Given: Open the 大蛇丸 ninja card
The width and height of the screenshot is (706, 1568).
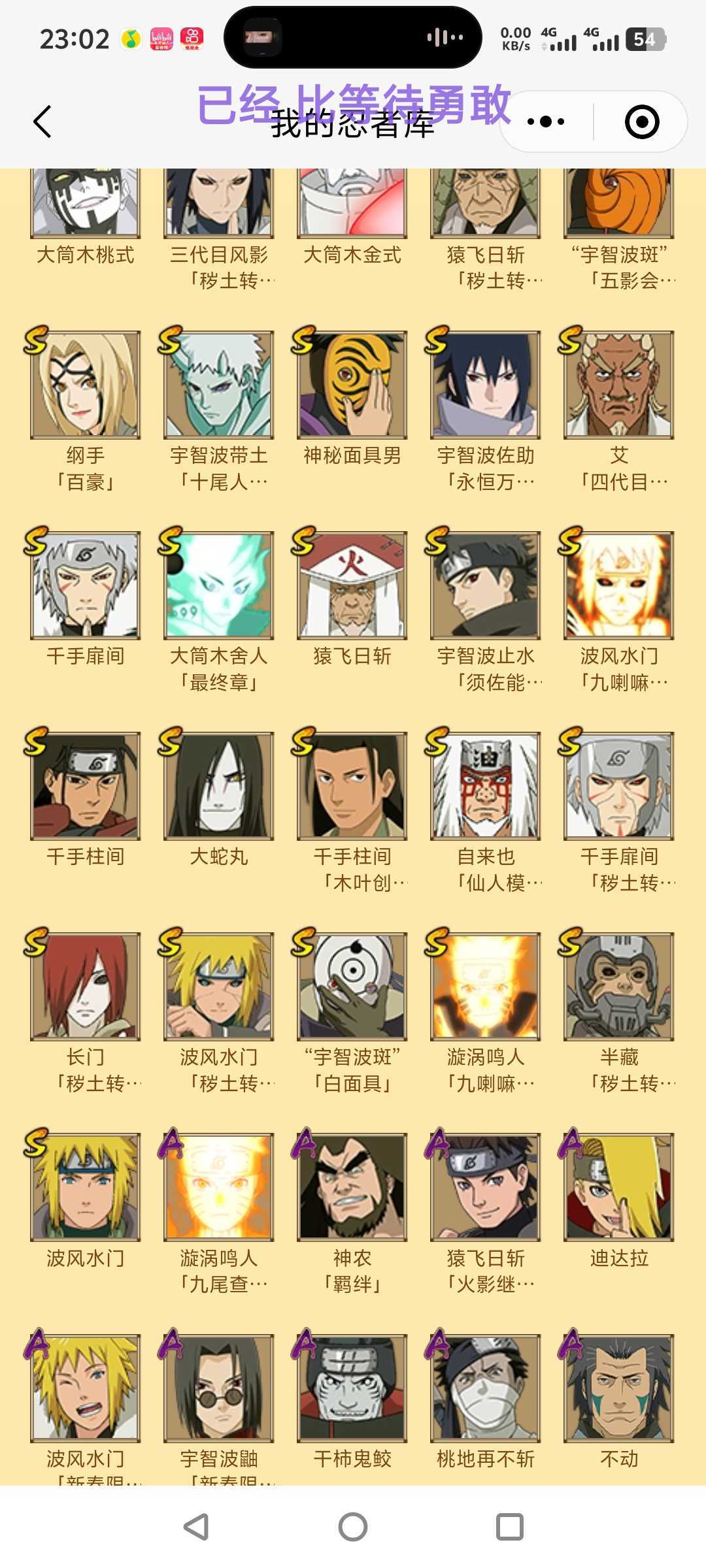Looking at the screenshot, I should click(x=219, y=787).
